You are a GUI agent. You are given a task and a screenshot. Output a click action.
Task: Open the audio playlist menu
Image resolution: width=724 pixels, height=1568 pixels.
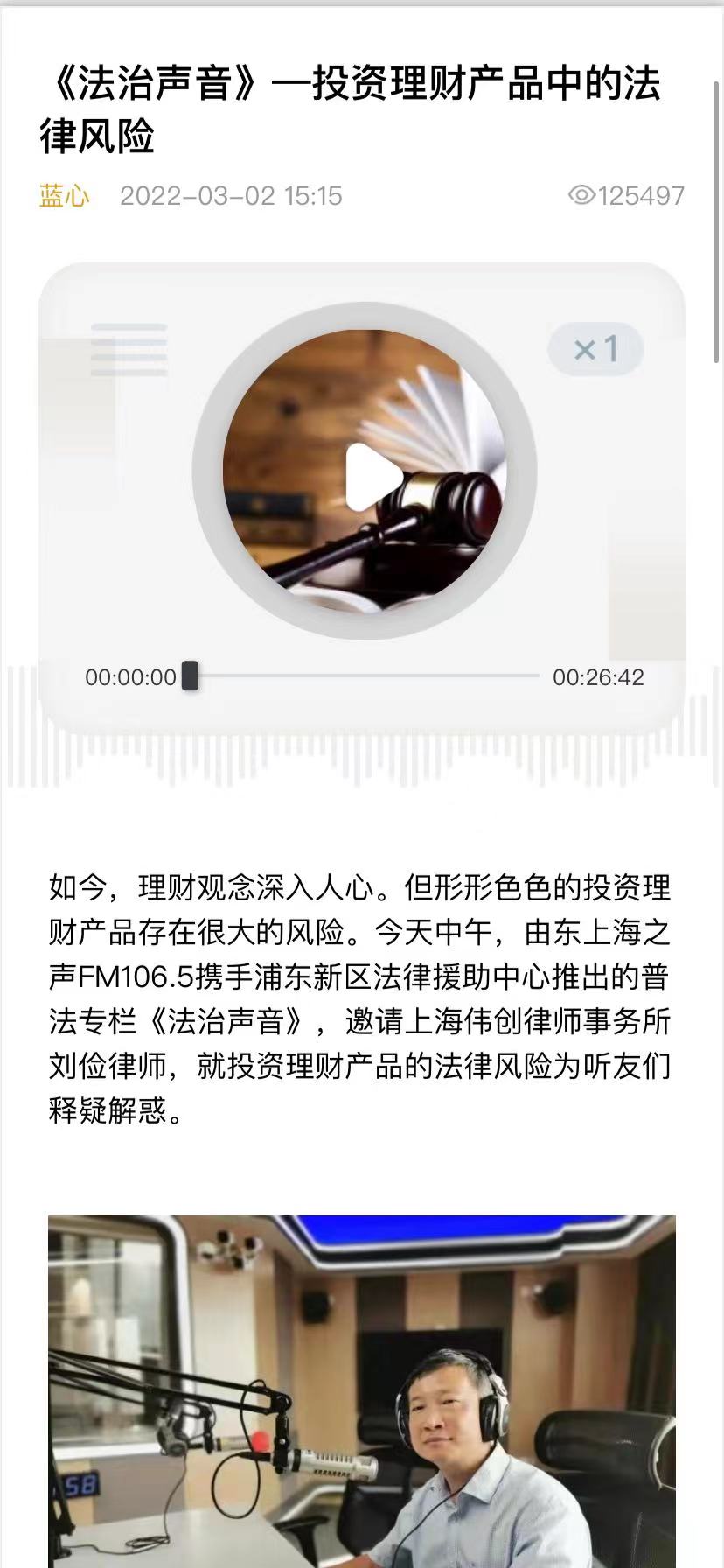tap(129, 350)
